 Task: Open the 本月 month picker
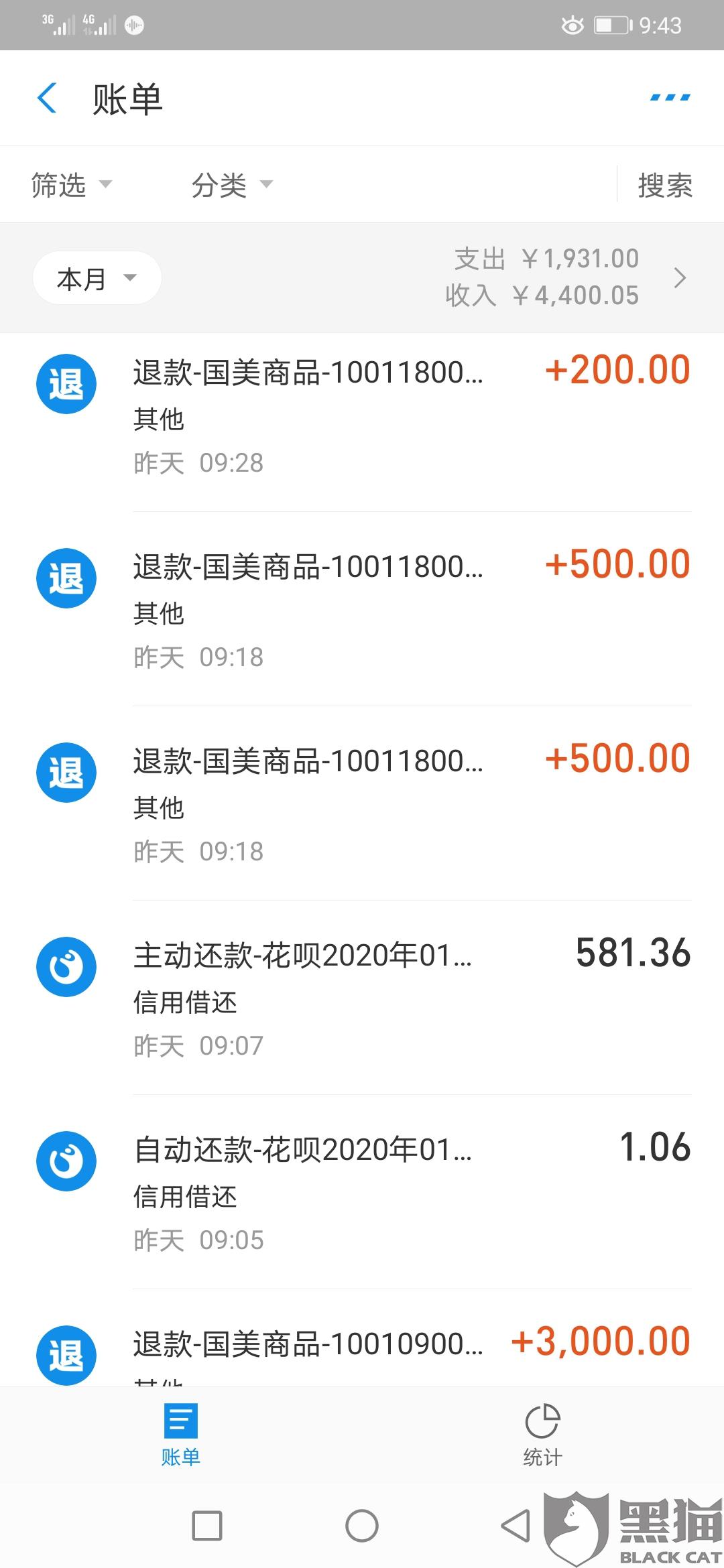click(x=97, y=278)
